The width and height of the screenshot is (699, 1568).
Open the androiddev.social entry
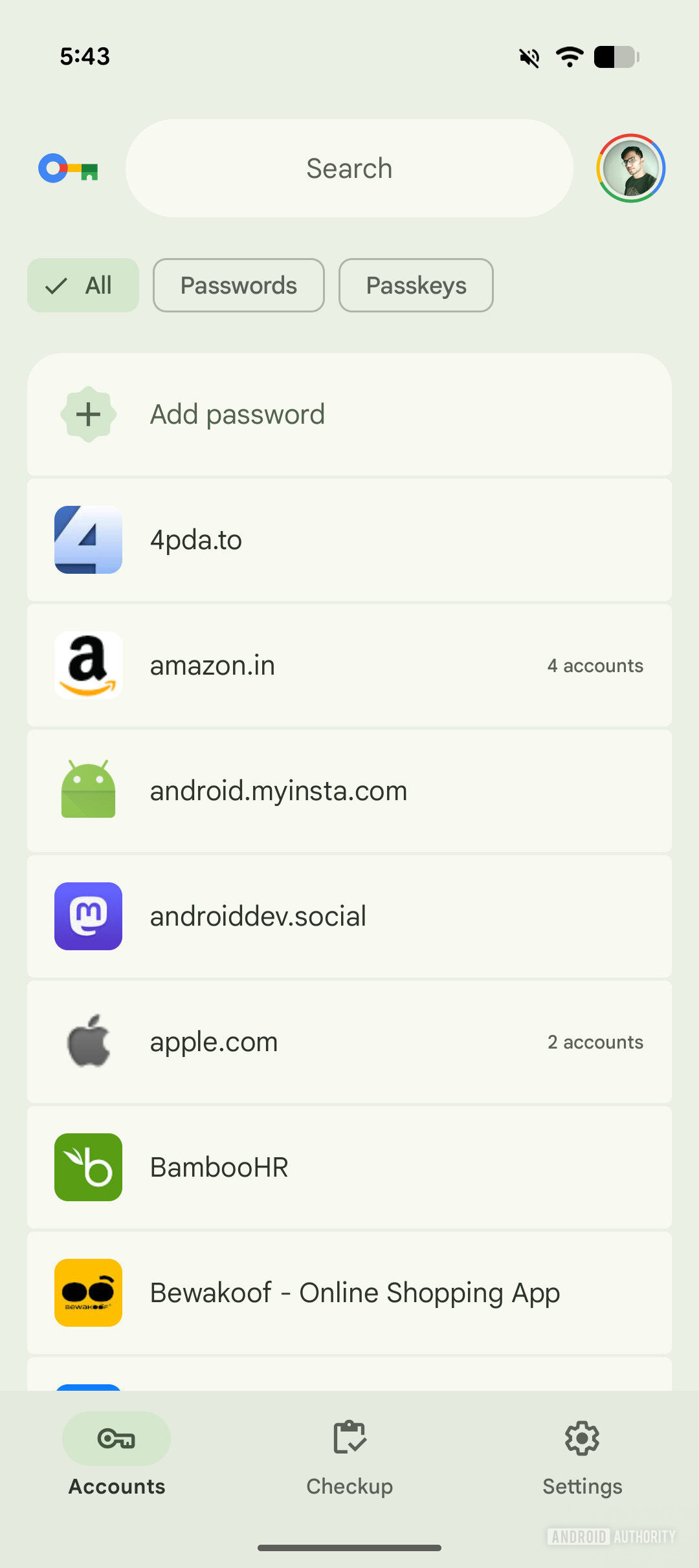point(349,917)
